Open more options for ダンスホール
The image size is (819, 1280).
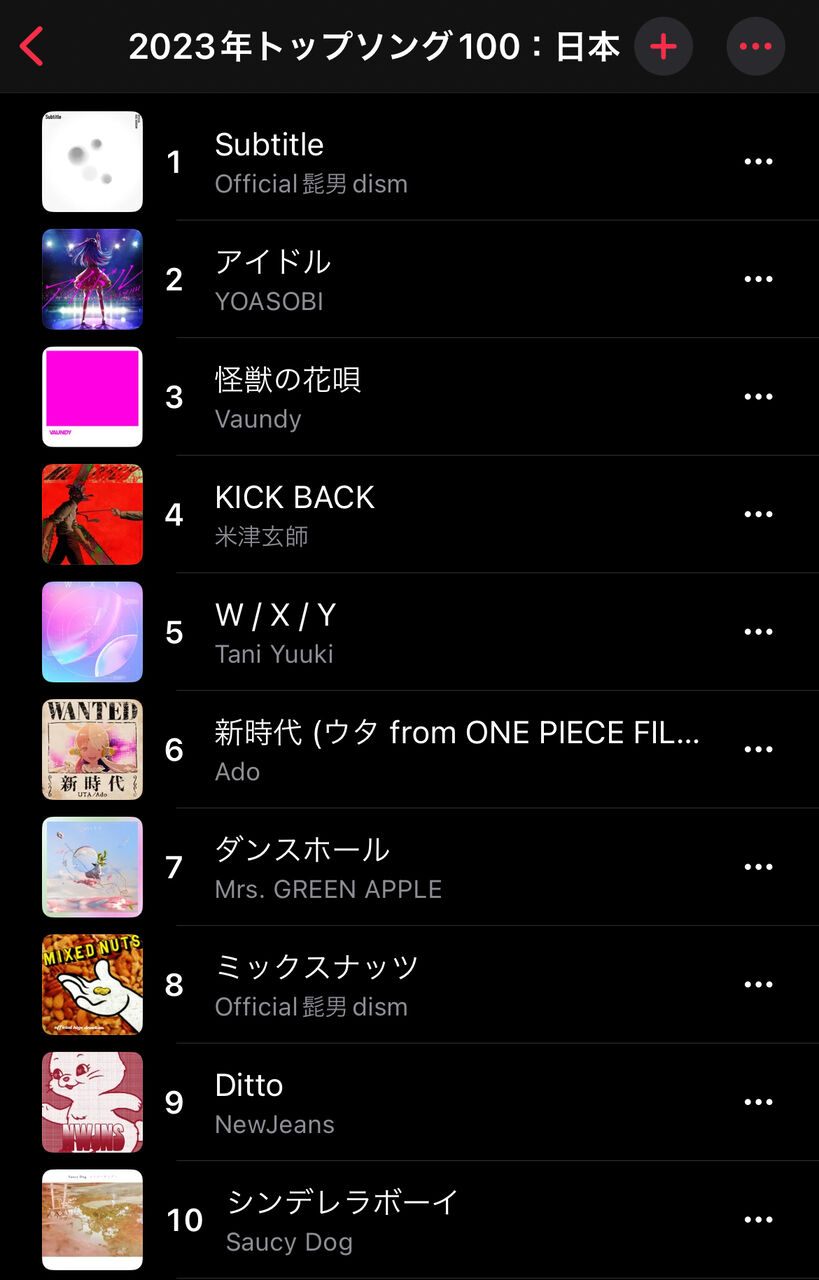point(758,867)
